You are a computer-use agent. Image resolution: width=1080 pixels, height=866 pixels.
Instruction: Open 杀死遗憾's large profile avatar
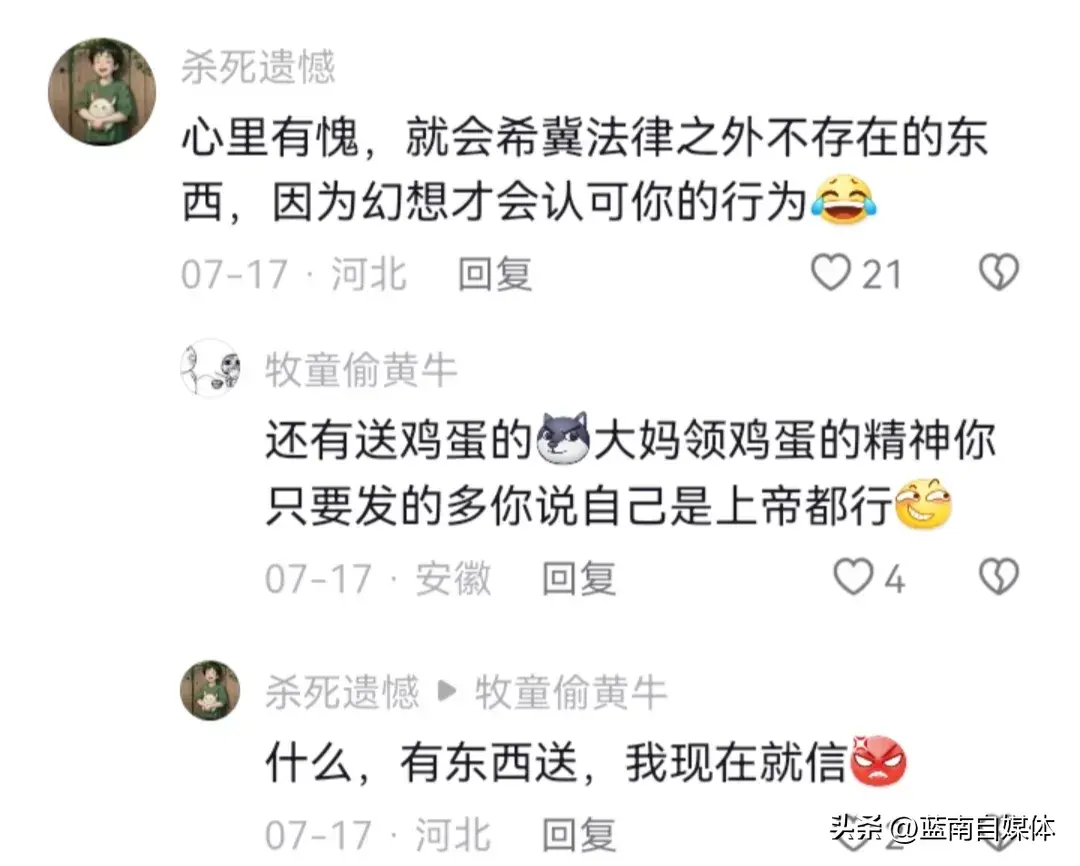101,92
